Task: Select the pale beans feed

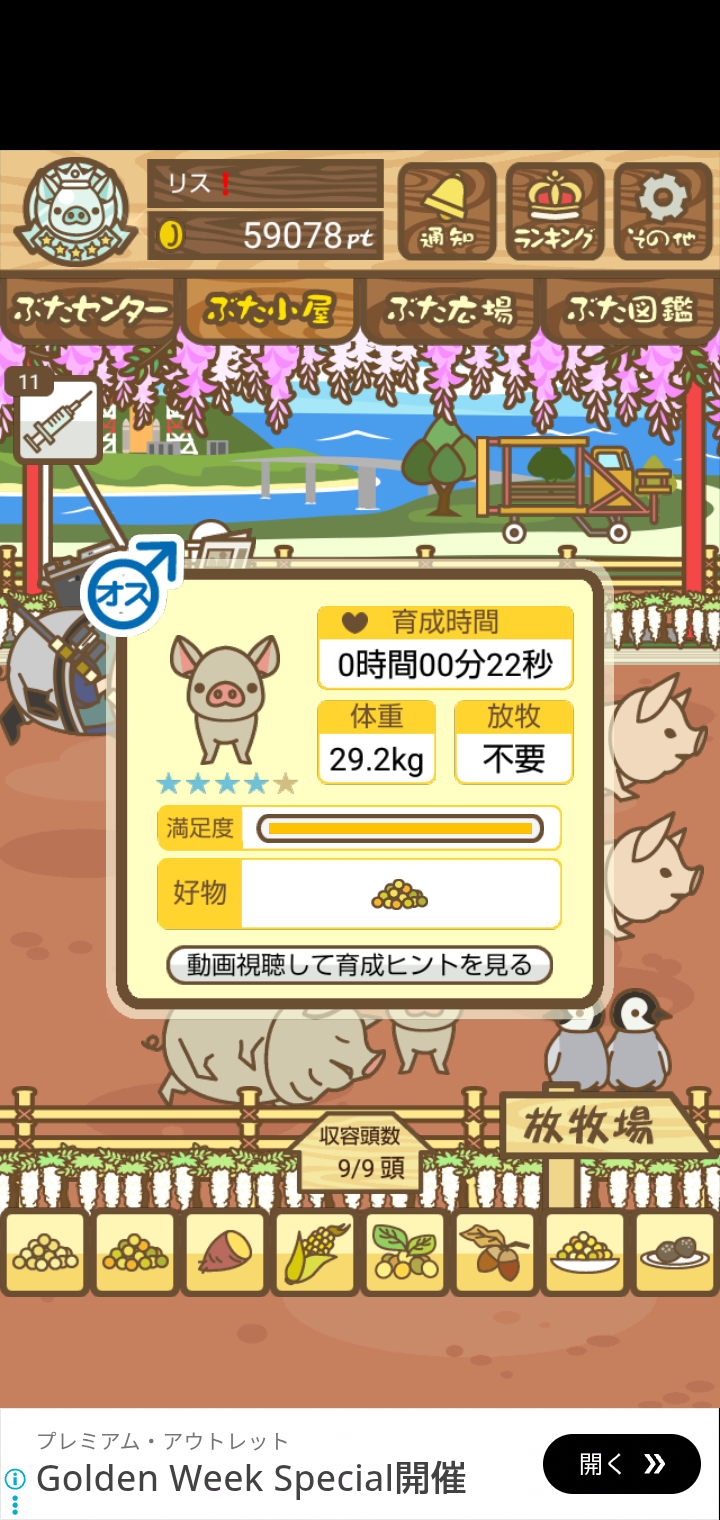Action: (45, 1253)
